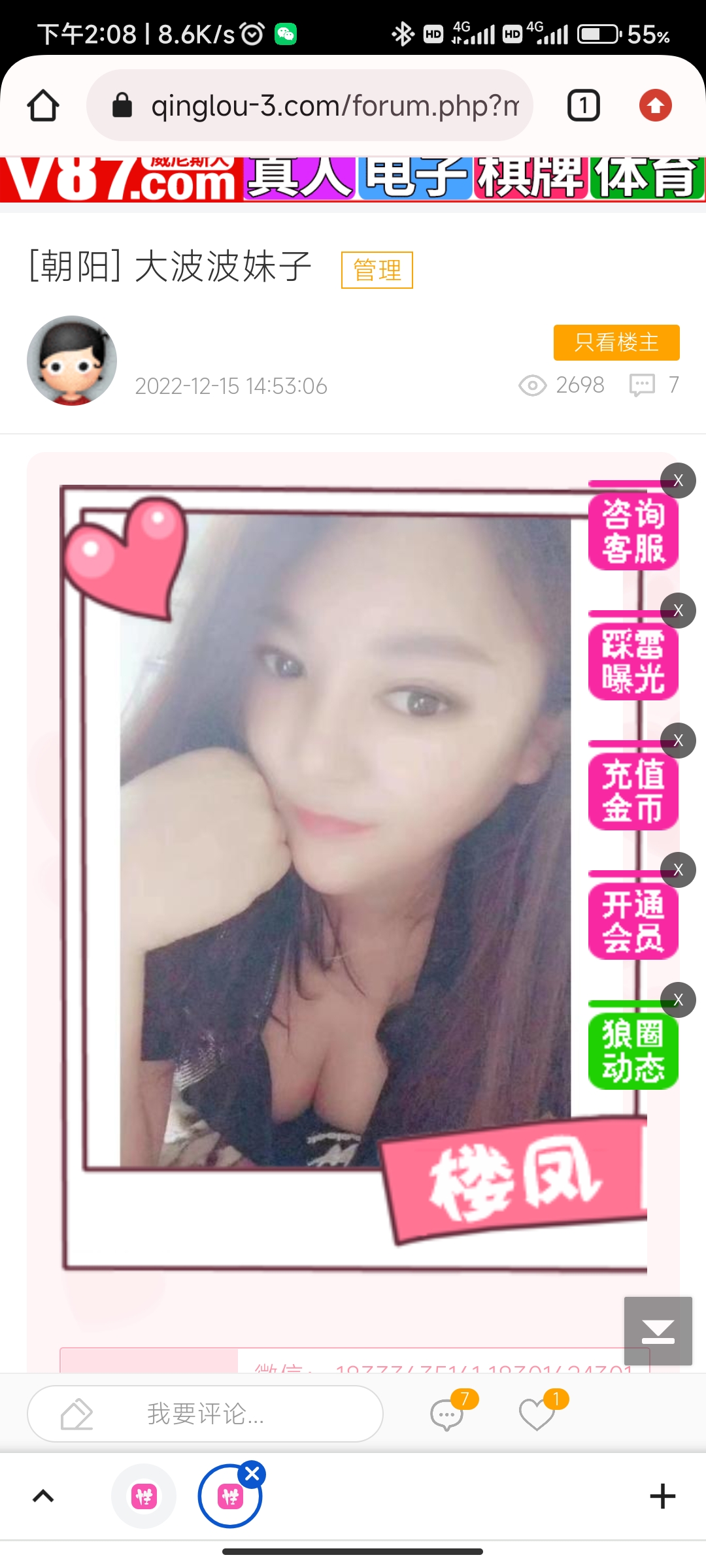This screenshot has height=1568, width=706.
Task: Close the 充值金币 floating button
Action: point(678,740)
